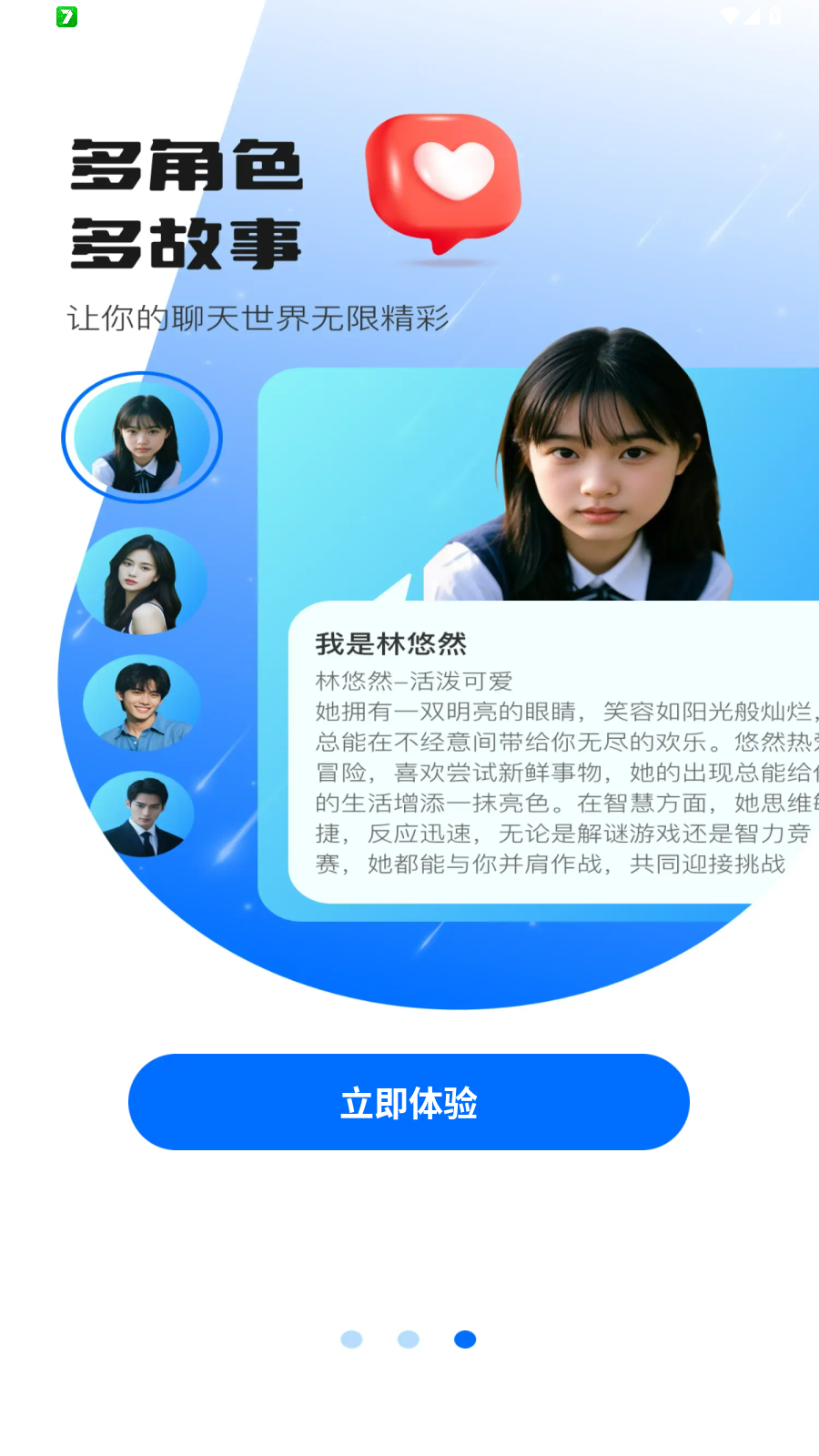Tap the 立即体验 button

(x=409, y=1102)
